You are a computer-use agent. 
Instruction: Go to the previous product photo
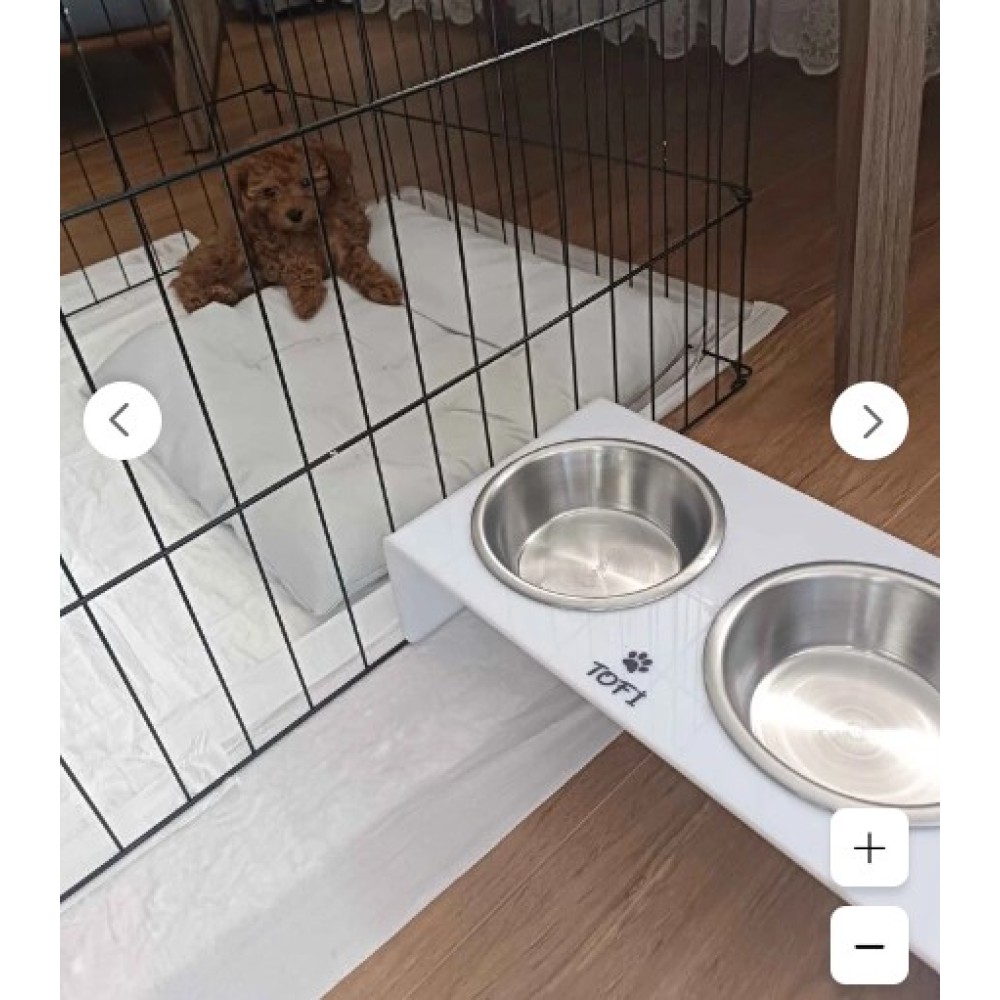pyautogui.click(x=122, y=421)
